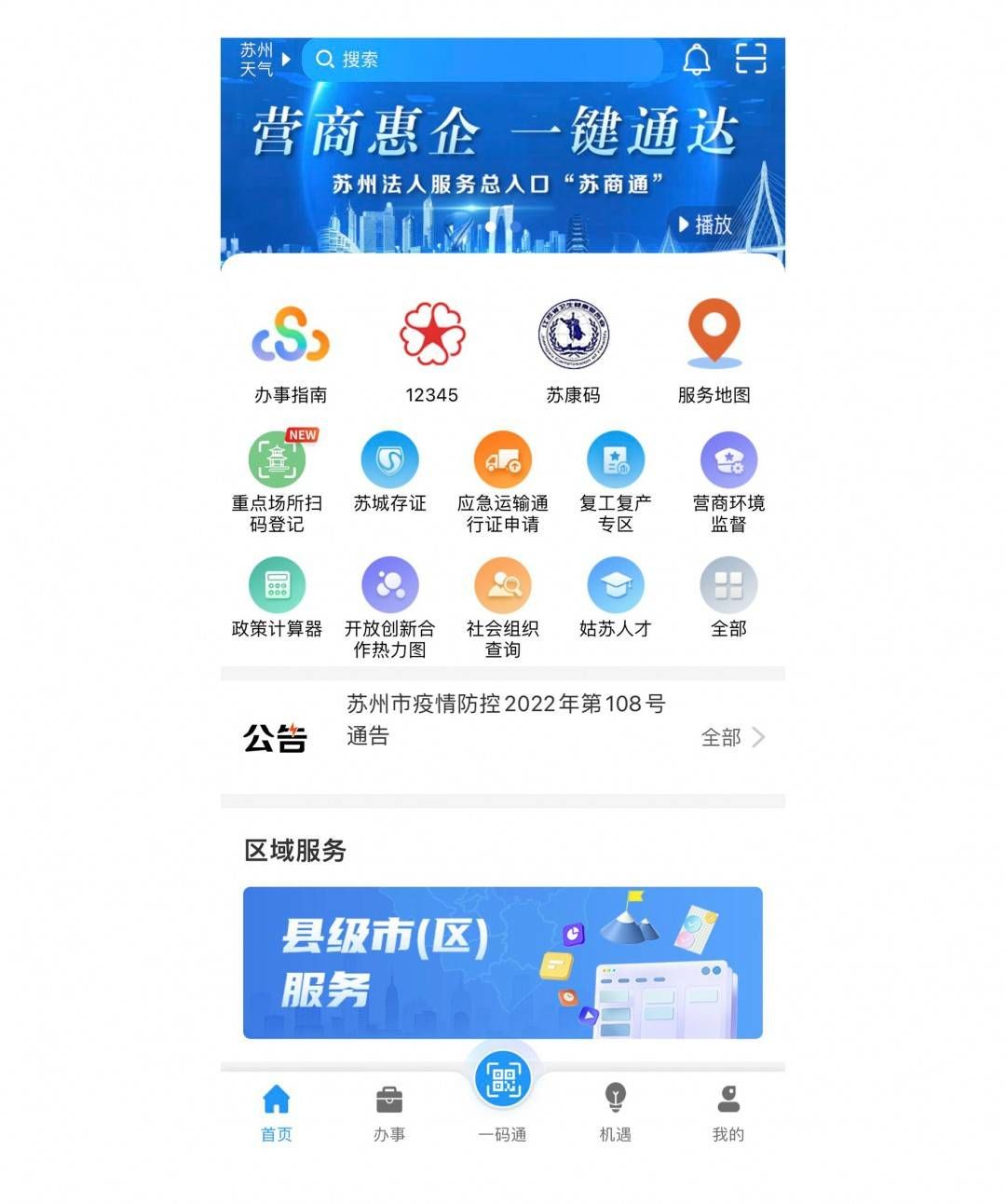1006x1204 pixels.
Task: Open the 12345 hotline service
Action: point(432,352)
